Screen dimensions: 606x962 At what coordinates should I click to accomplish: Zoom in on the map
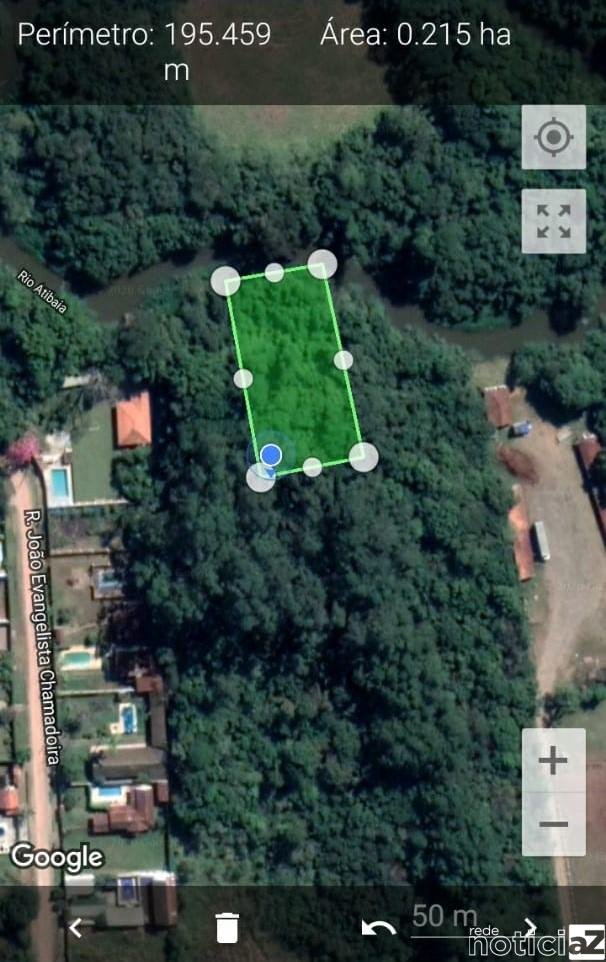pos(553,761)
